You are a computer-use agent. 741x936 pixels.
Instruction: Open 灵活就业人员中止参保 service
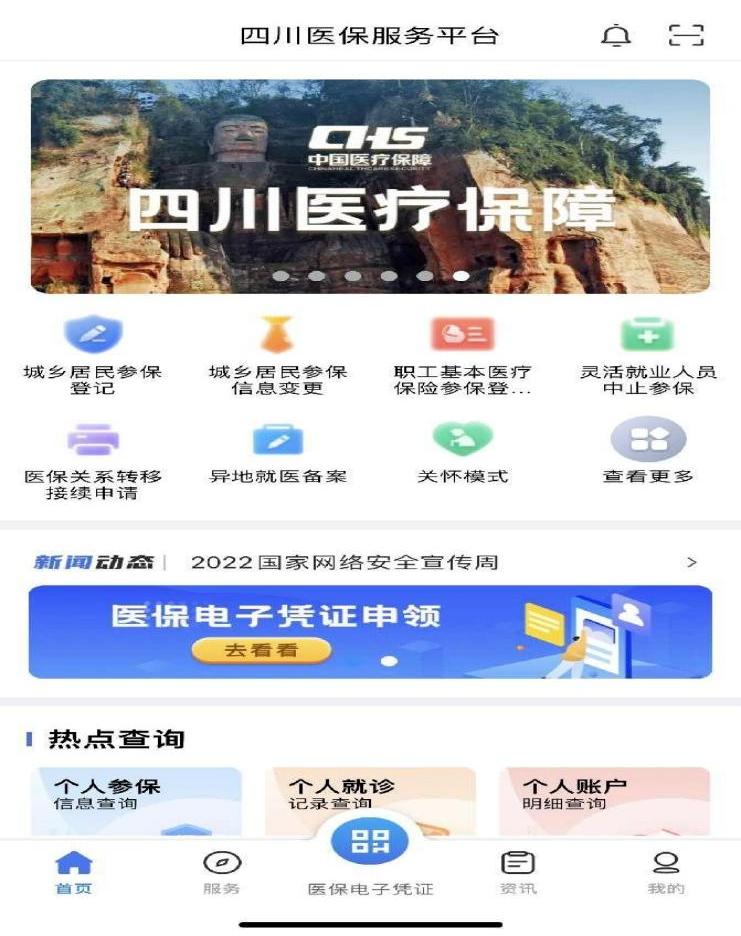[648, 355]
